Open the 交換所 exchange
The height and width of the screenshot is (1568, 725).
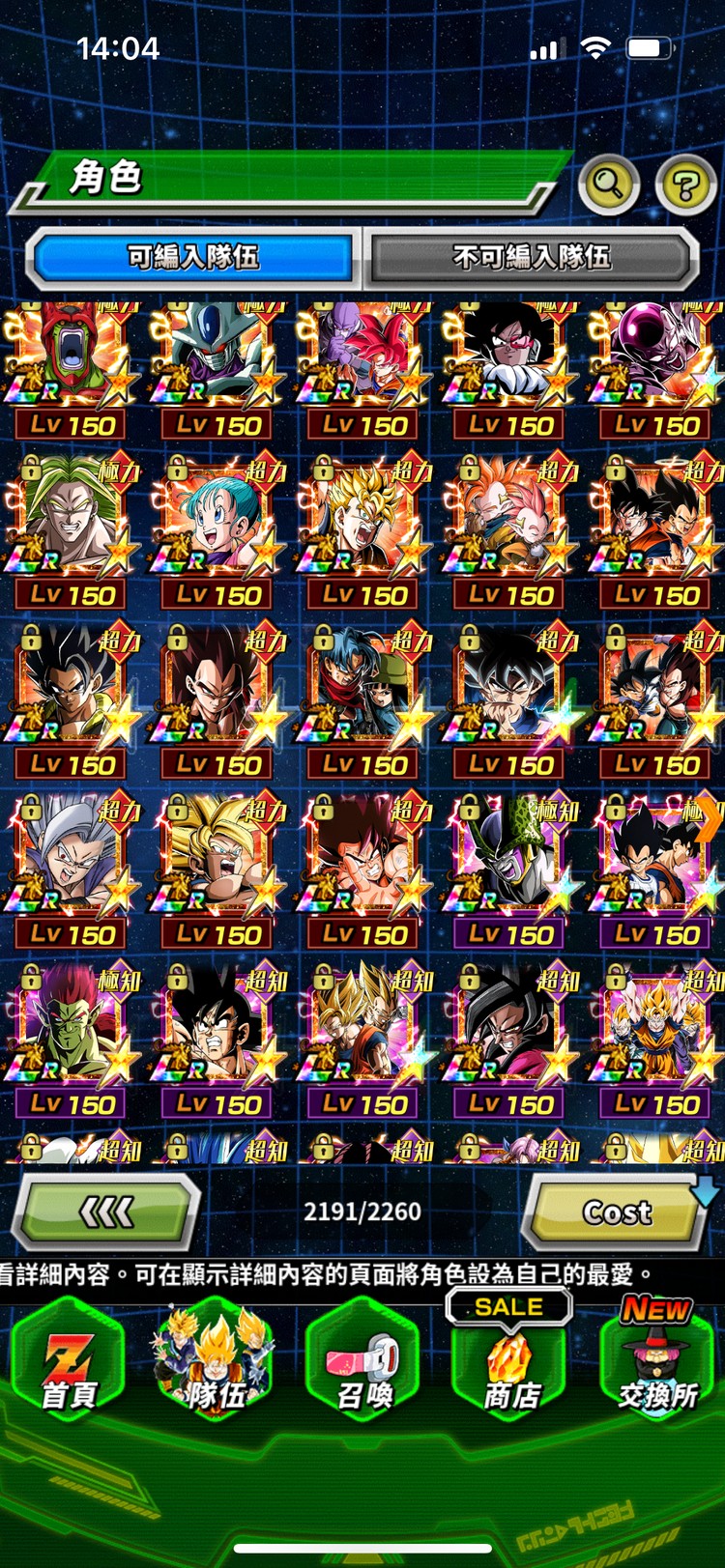point(657,1362)
